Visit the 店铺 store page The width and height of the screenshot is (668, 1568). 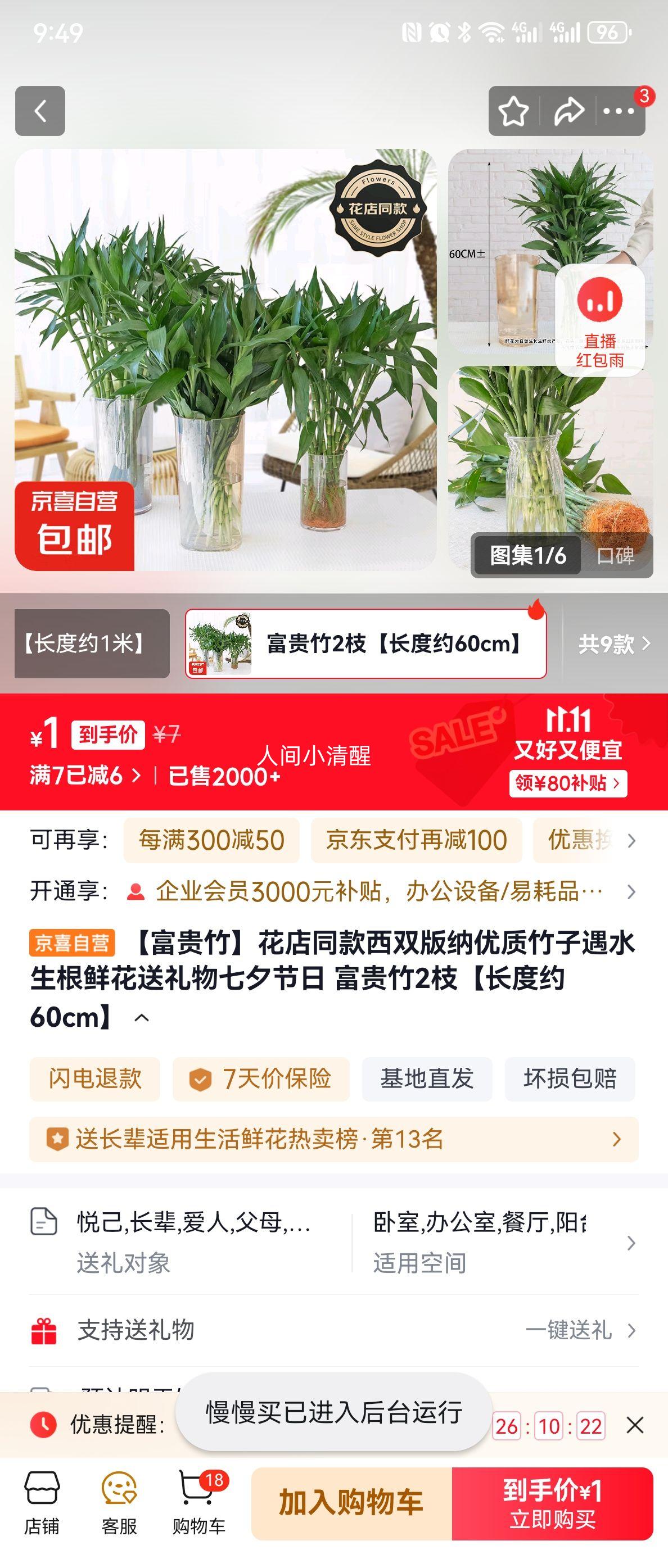tap(42, 1503)
